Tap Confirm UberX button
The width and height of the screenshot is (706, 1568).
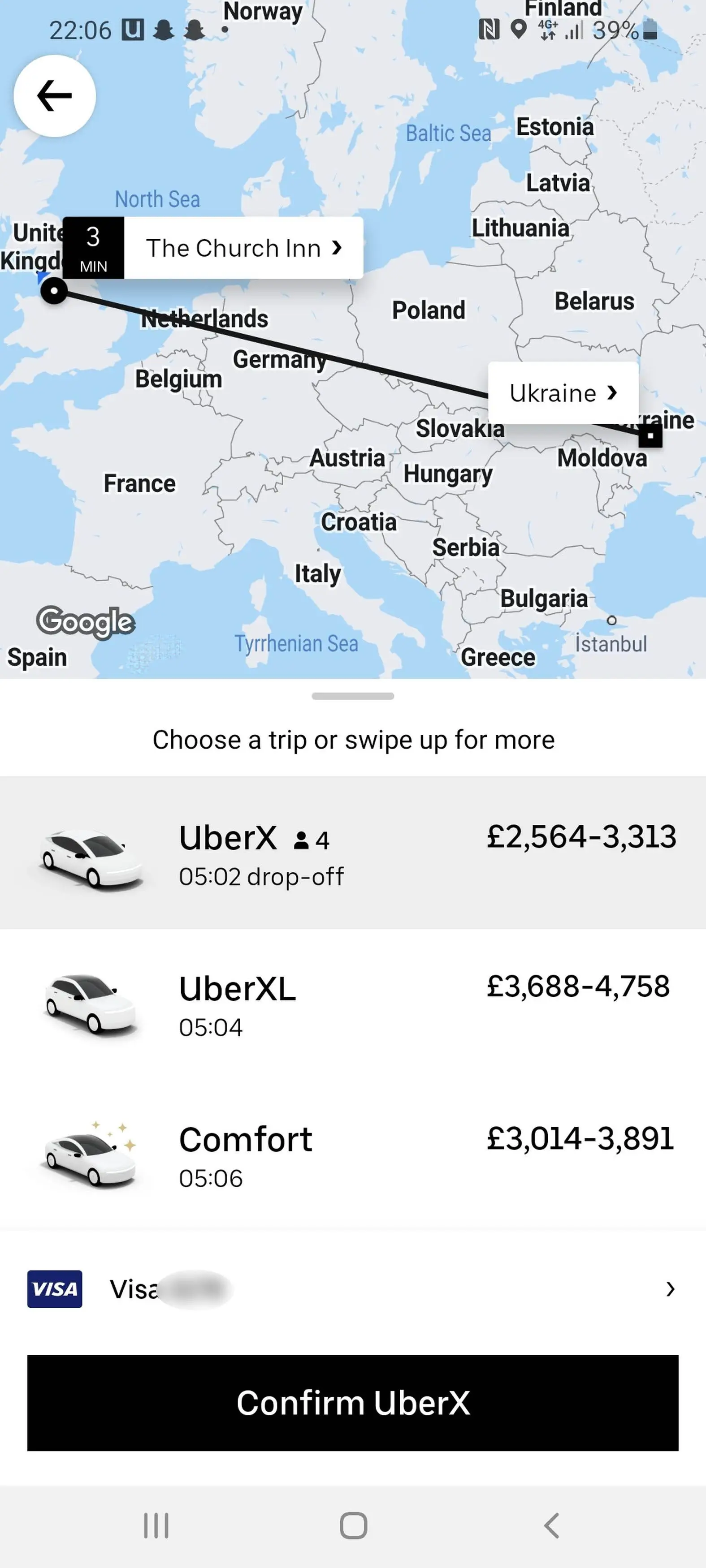point(353,1402)
